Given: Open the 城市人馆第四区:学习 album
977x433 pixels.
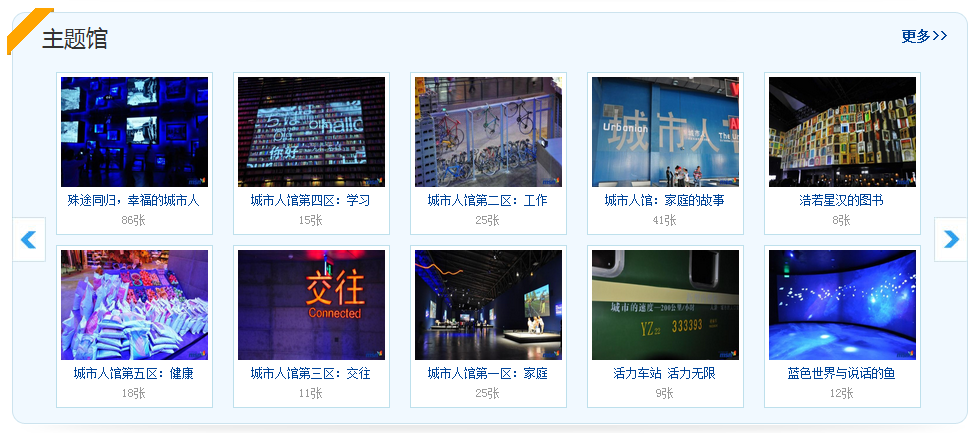Looking at the screenshot, I should click(x=311, y=132).
